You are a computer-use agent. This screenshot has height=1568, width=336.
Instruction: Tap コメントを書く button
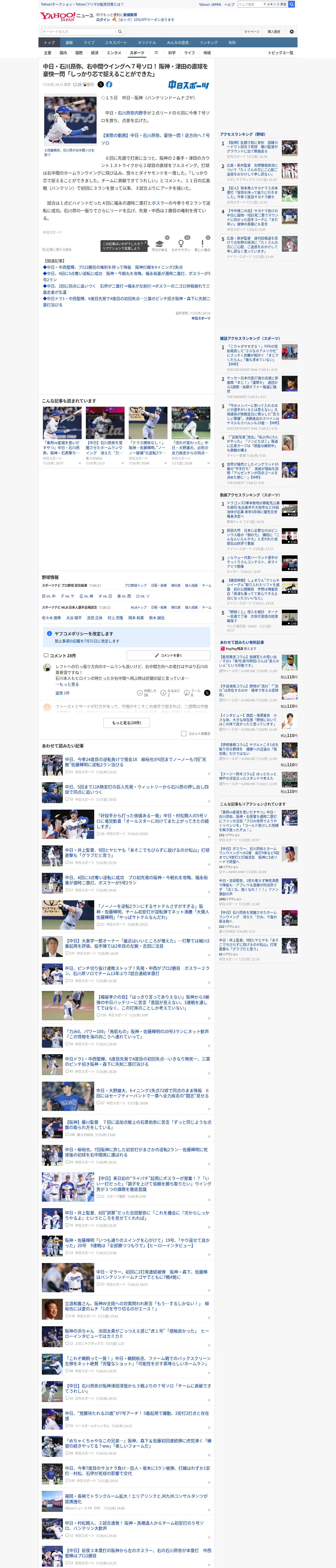pyautogui.click(x=168, y=656)
